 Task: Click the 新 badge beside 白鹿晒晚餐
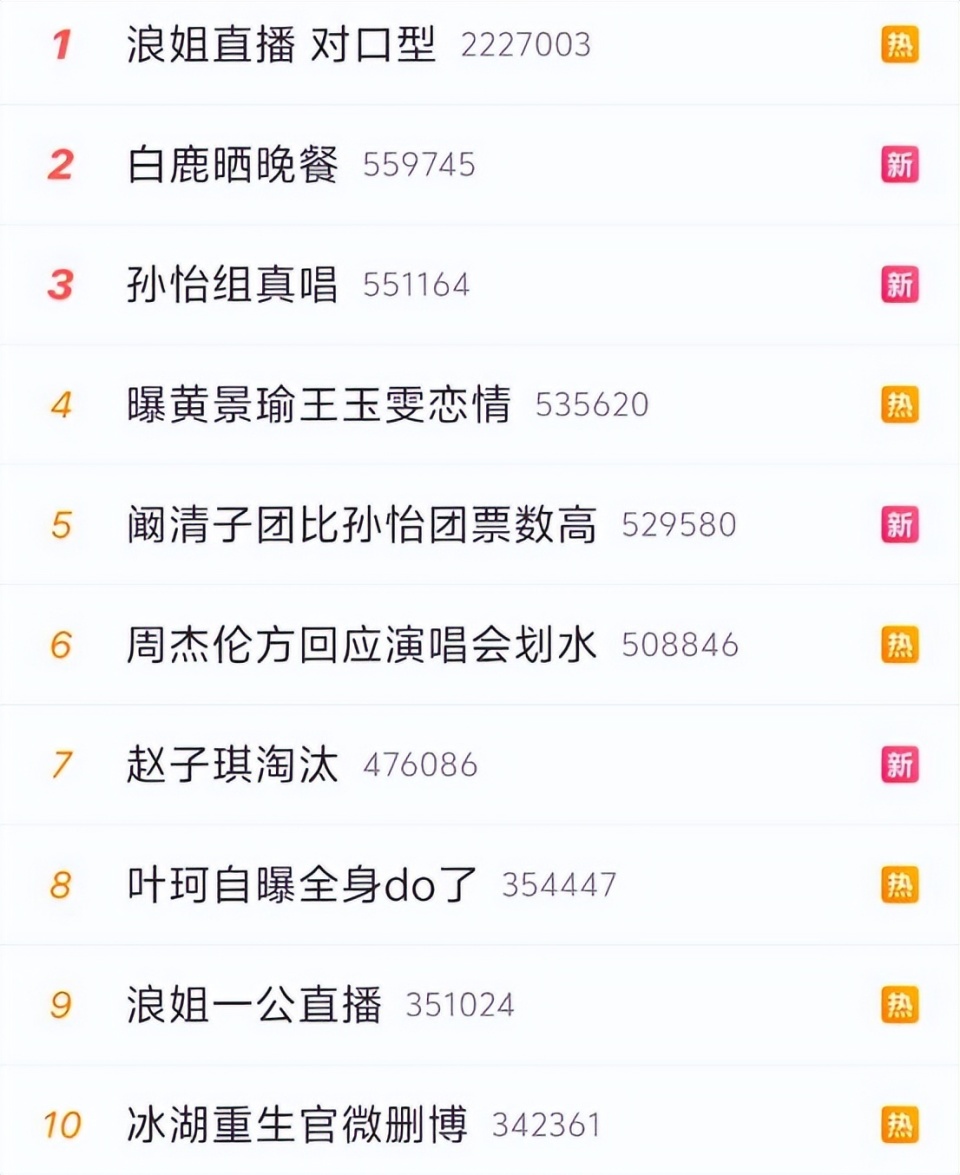(x=898, y=165)
